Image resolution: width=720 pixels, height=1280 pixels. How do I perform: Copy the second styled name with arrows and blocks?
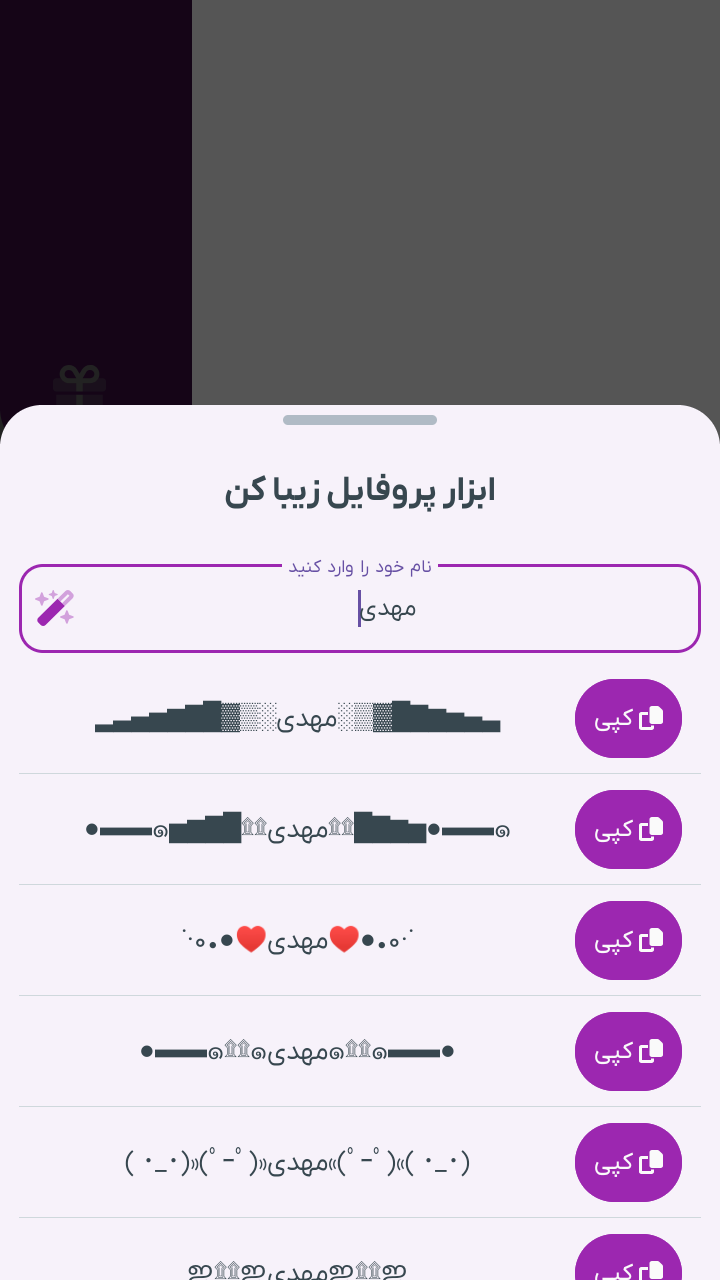pyautogui.click(x=628, y=829)
